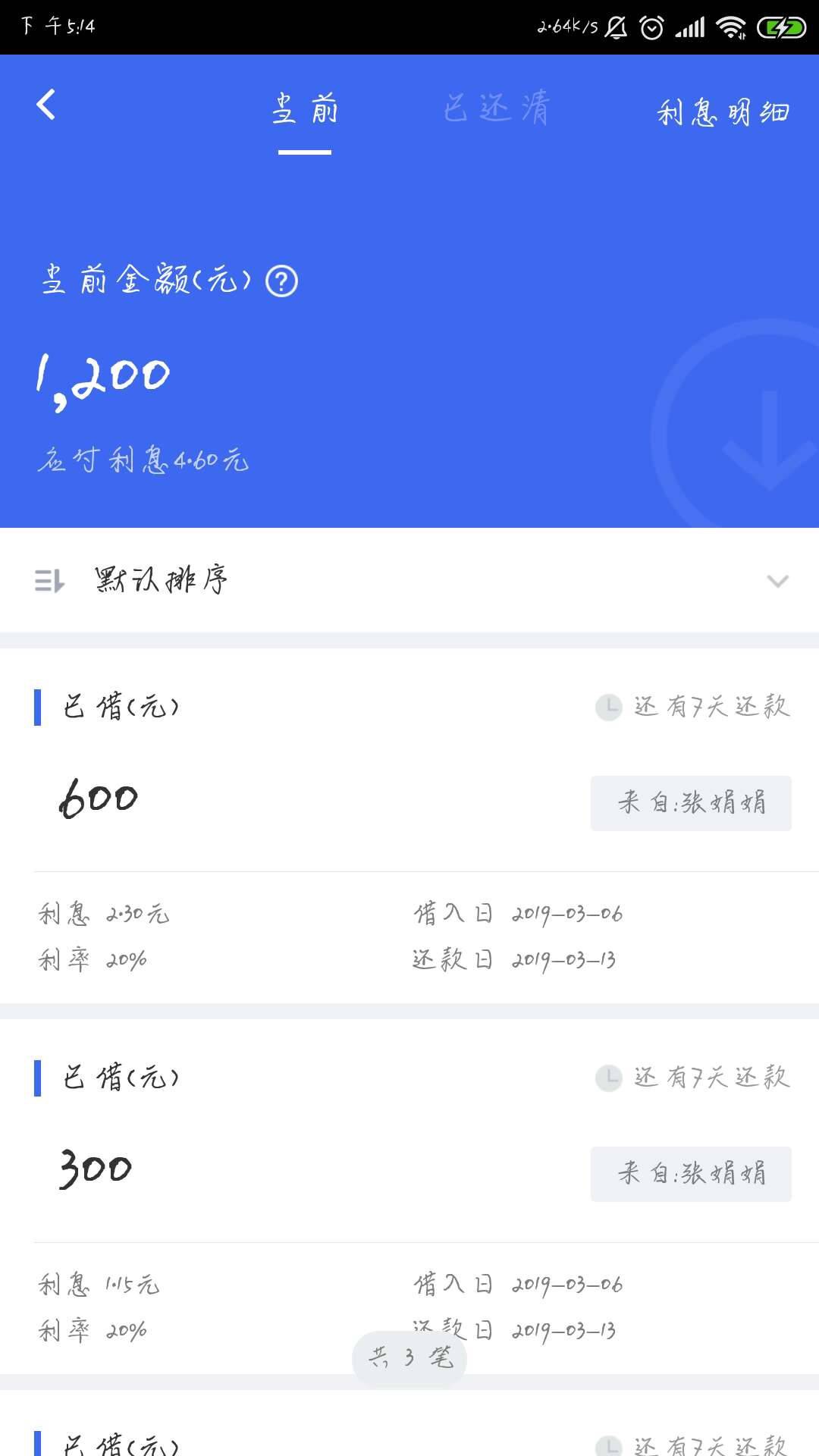The image size is (819, 1456).
Task: Switch to the 已还清 tab
Action: tap(497, 108)
